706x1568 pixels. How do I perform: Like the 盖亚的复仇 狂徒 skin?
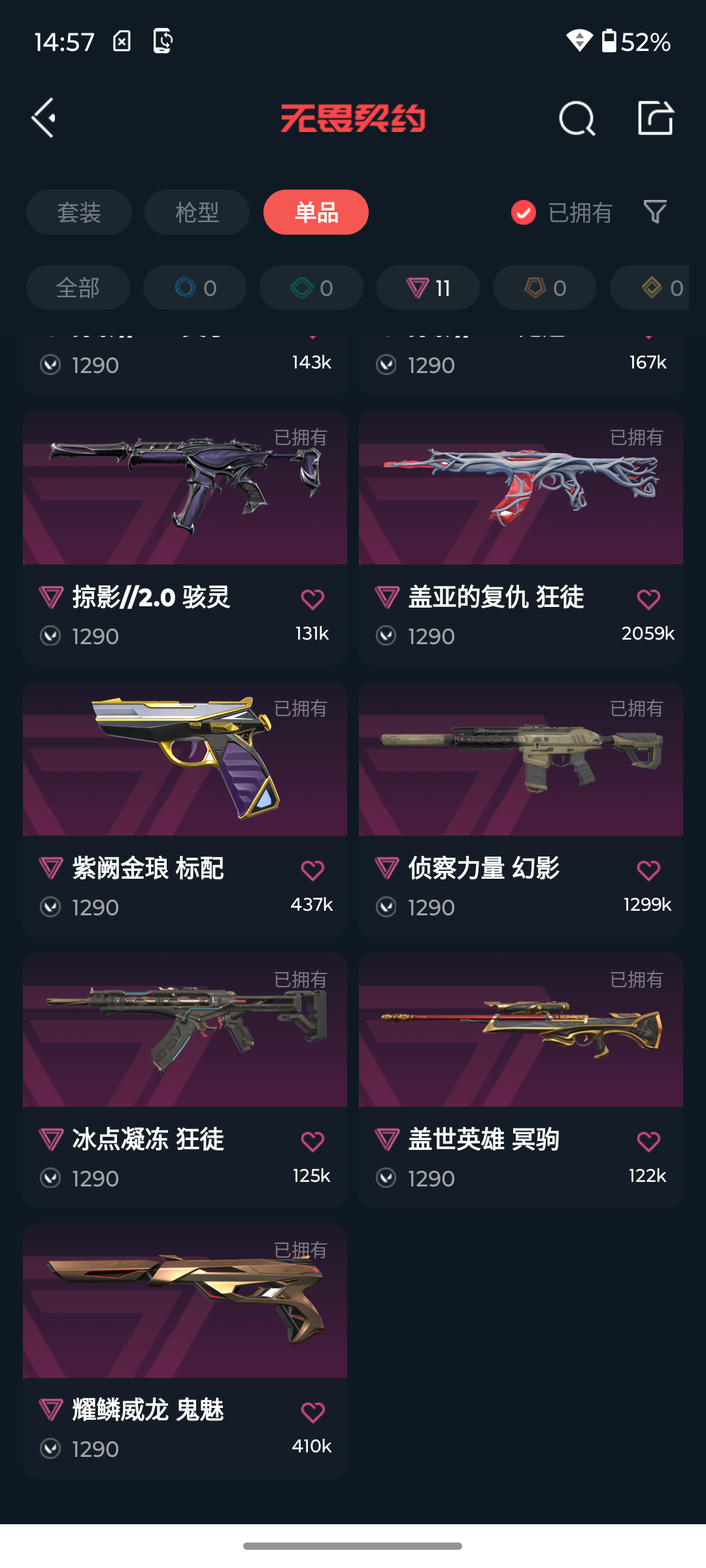point(648,599)
